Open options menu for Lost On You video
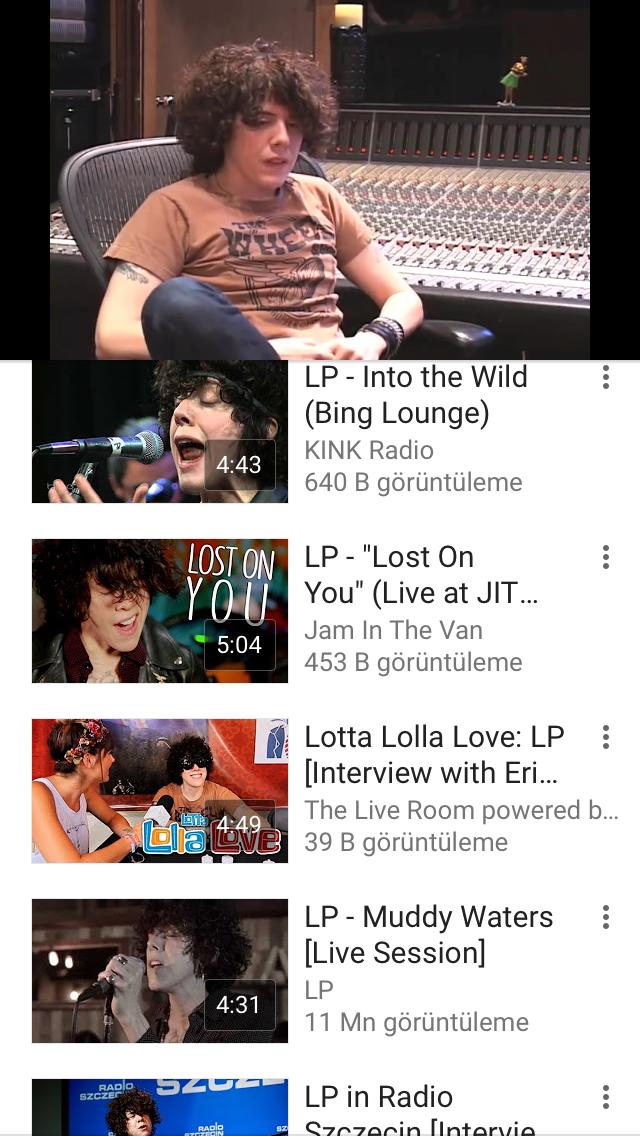Image resolution: width=640 pixels, height=1136 pixels. [x=605, y=557]
